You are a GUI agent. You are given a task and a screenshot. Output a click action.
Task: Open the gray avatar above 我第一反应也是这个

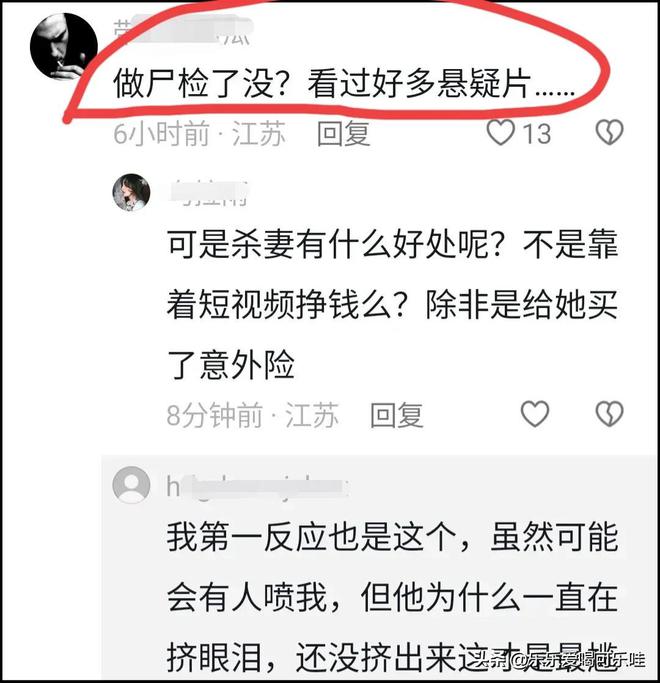131,487
